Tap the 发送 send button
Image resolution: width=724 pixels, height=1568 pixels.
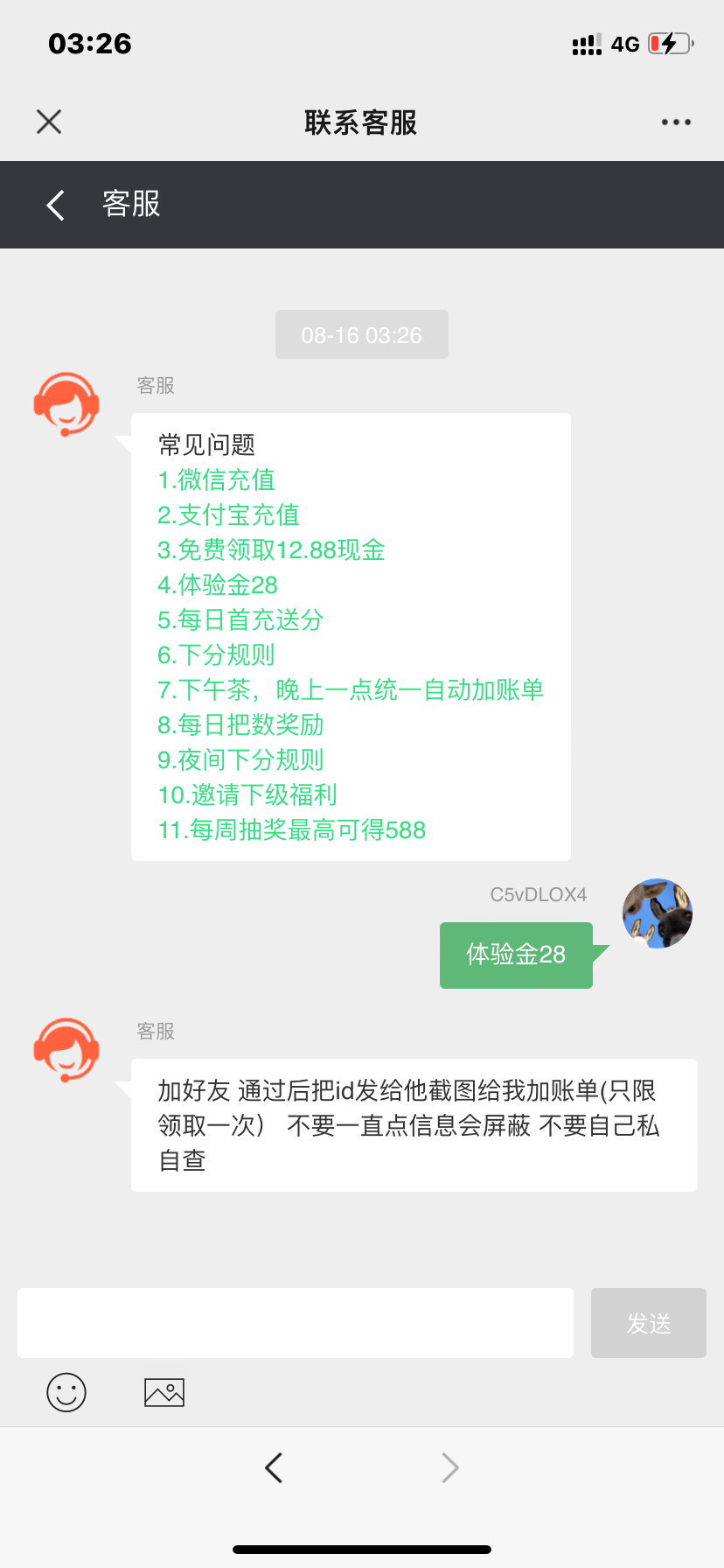[648, 1323]
